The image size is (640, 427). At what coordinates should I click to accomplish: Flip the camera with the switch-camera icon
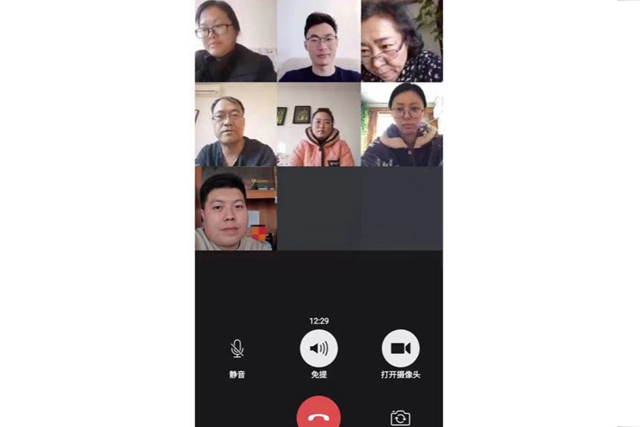(x=400, y=418)
